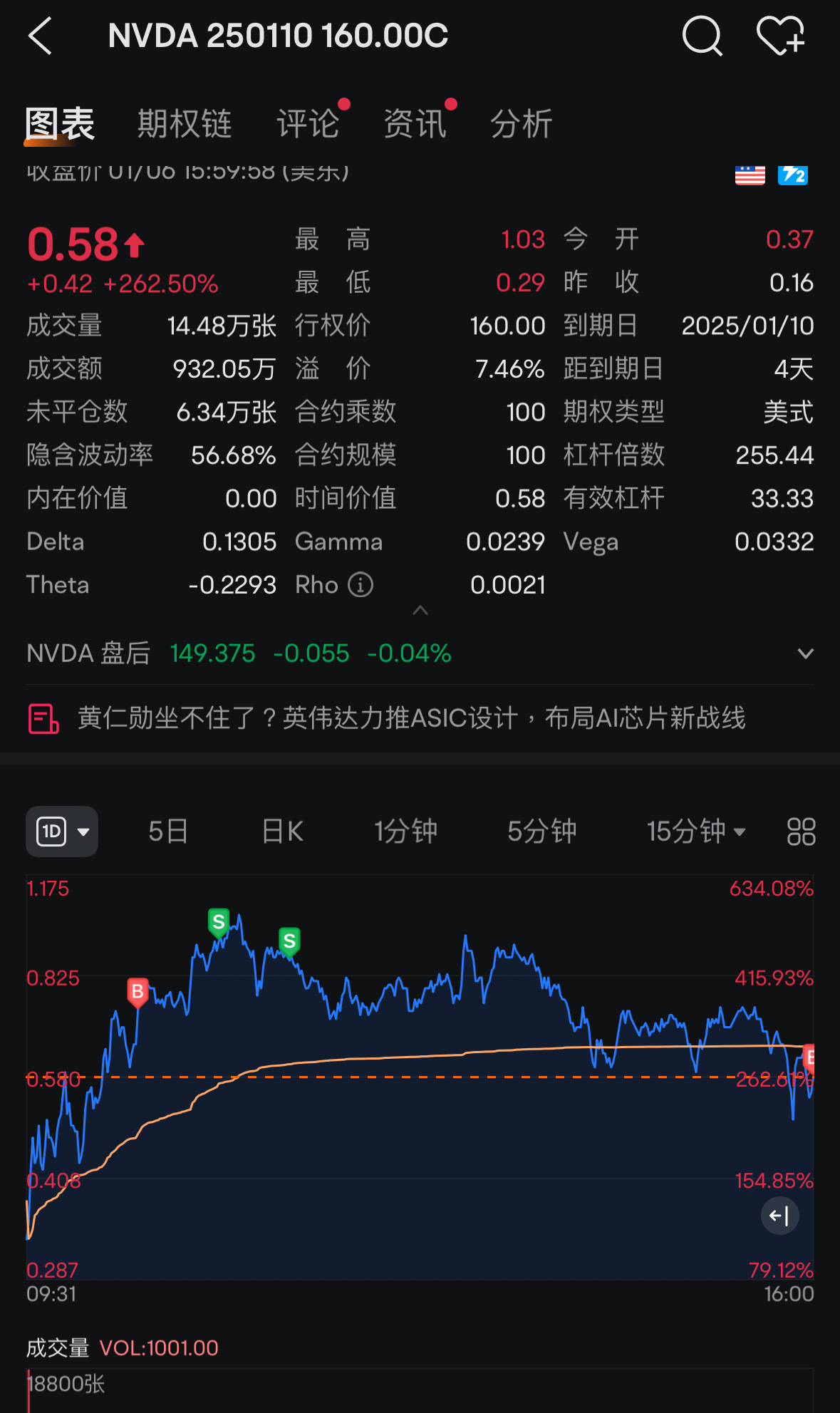Select the 1分钟 chart interval
The width and height of the screenshot is (840, 1413).
pyautogui.click(x=406, y=832)
